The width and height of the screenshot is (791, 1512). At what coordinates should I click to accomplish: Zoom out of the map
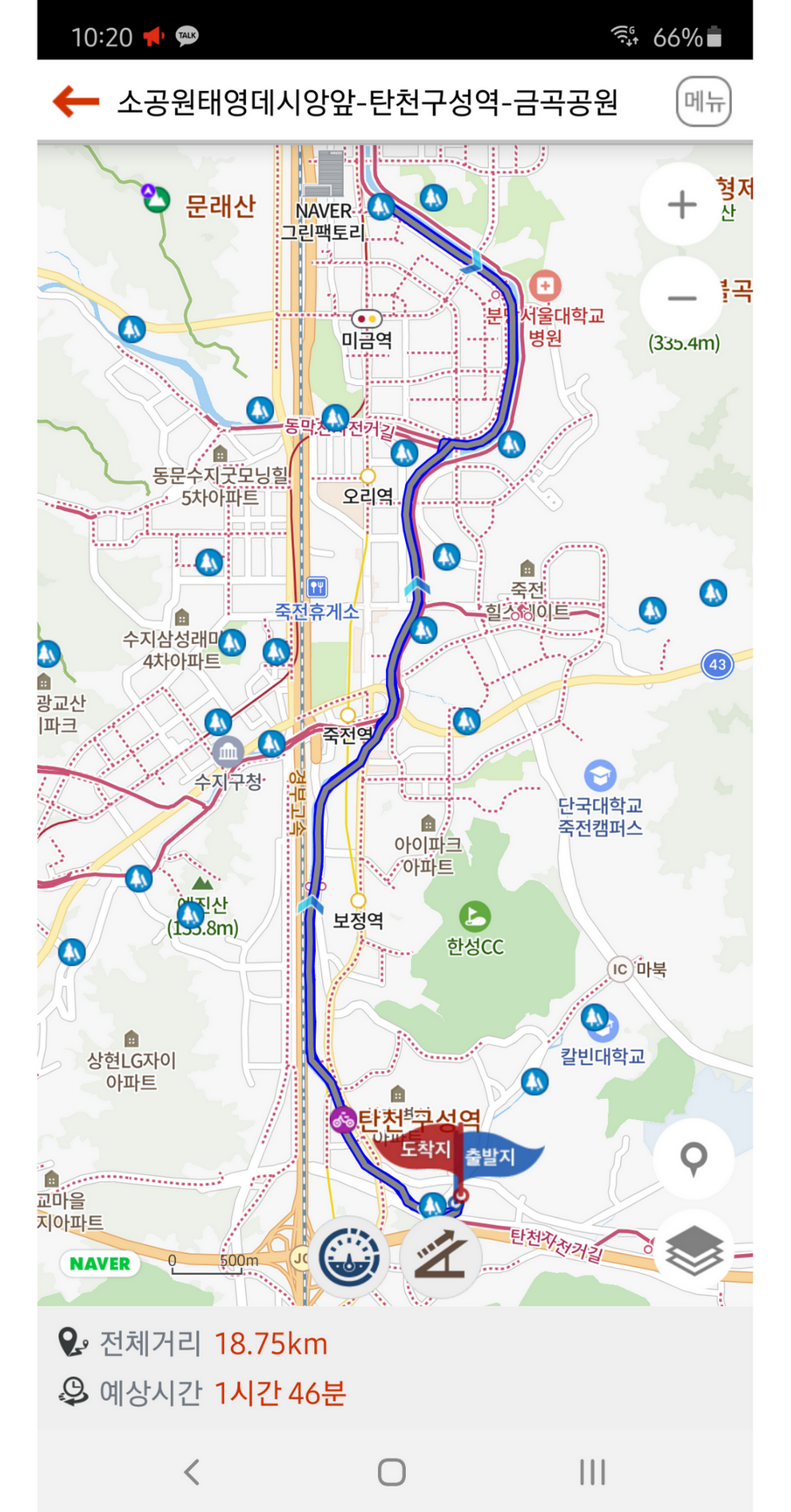click(682, 298)
